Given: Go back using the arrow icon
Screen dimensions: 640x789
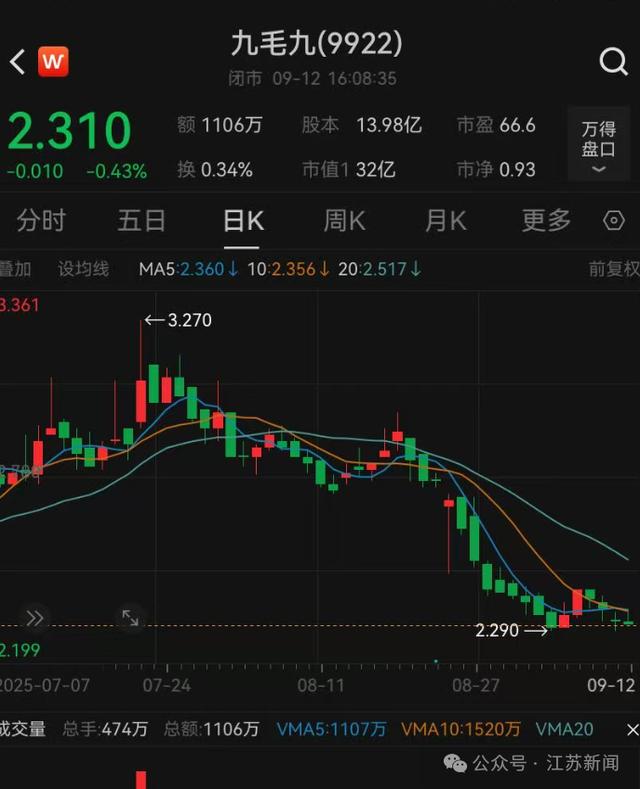Looking at the screenshot, I should pyautogui.click(x=17, y=62).
